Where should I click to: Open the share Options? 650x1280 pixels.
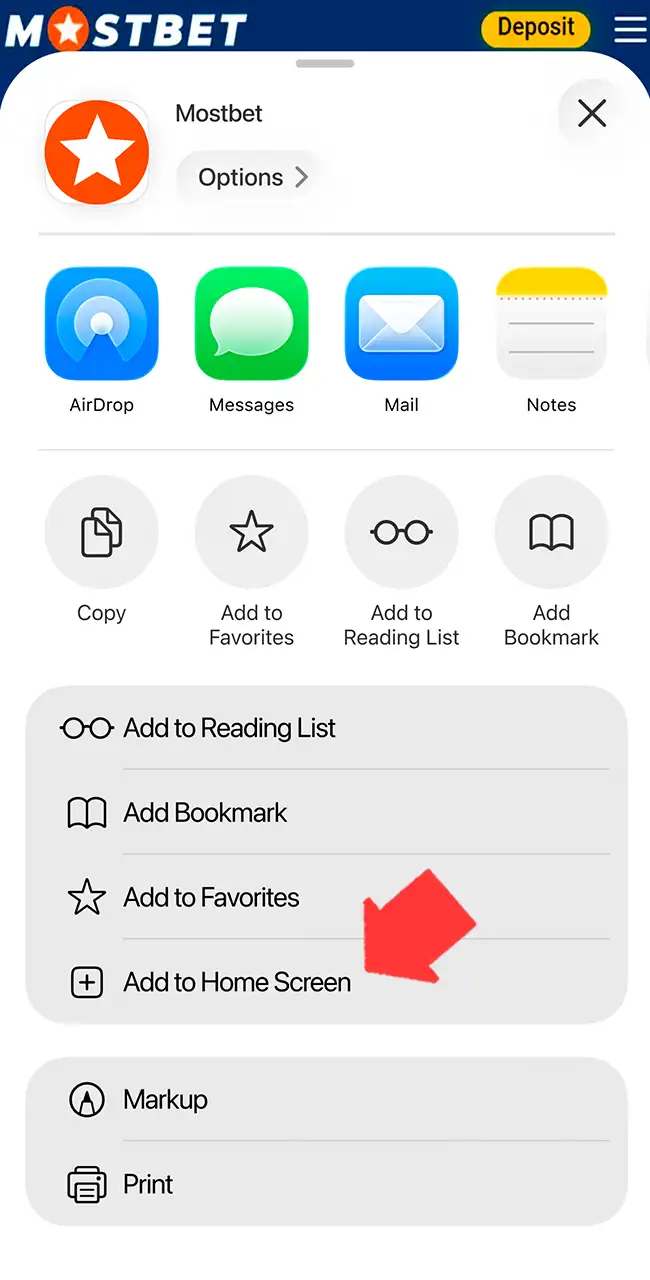tap(252, 177)
